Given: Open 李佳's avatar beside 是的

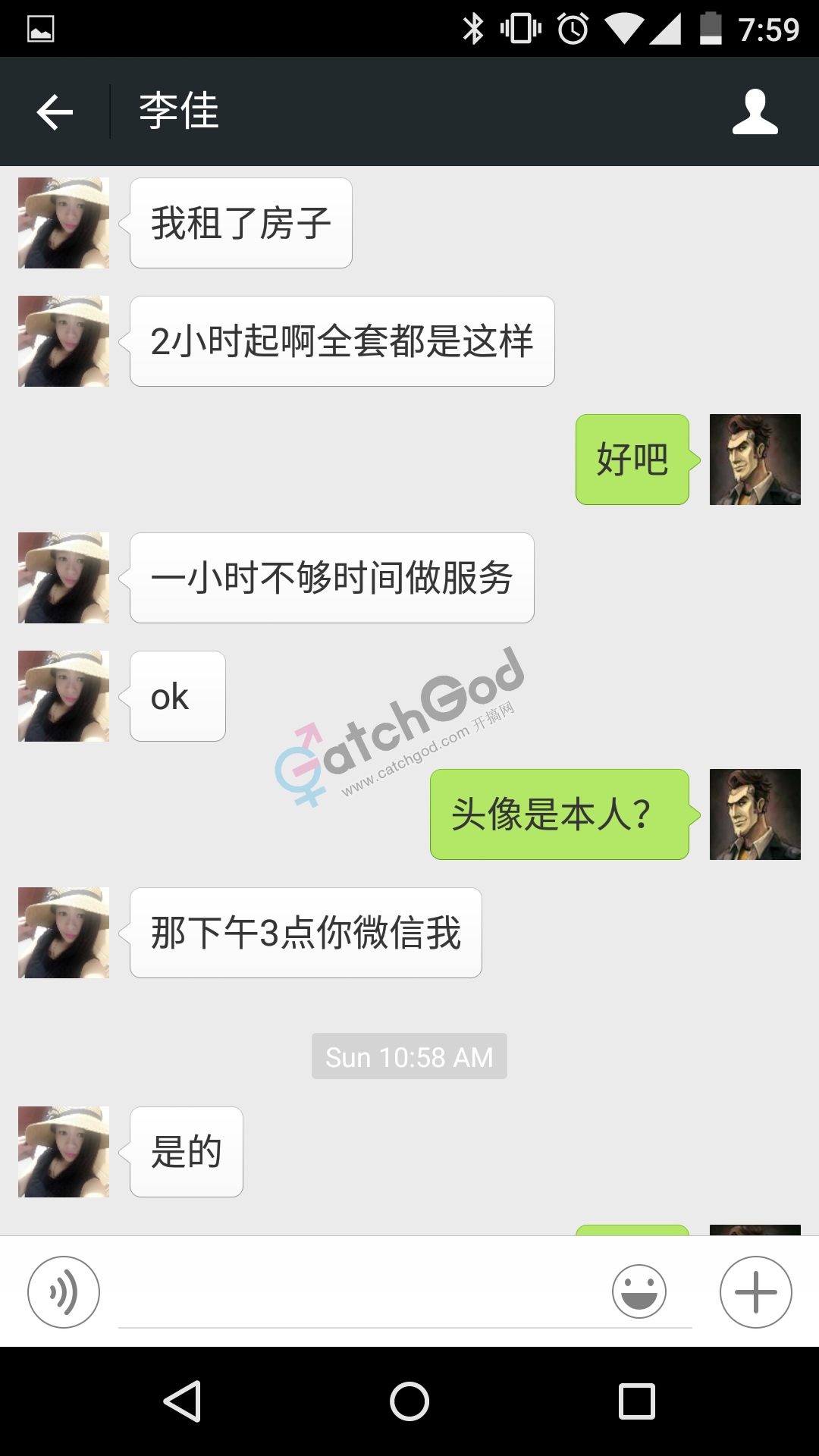Looking at the screenshot, I should coord(64,1152).
